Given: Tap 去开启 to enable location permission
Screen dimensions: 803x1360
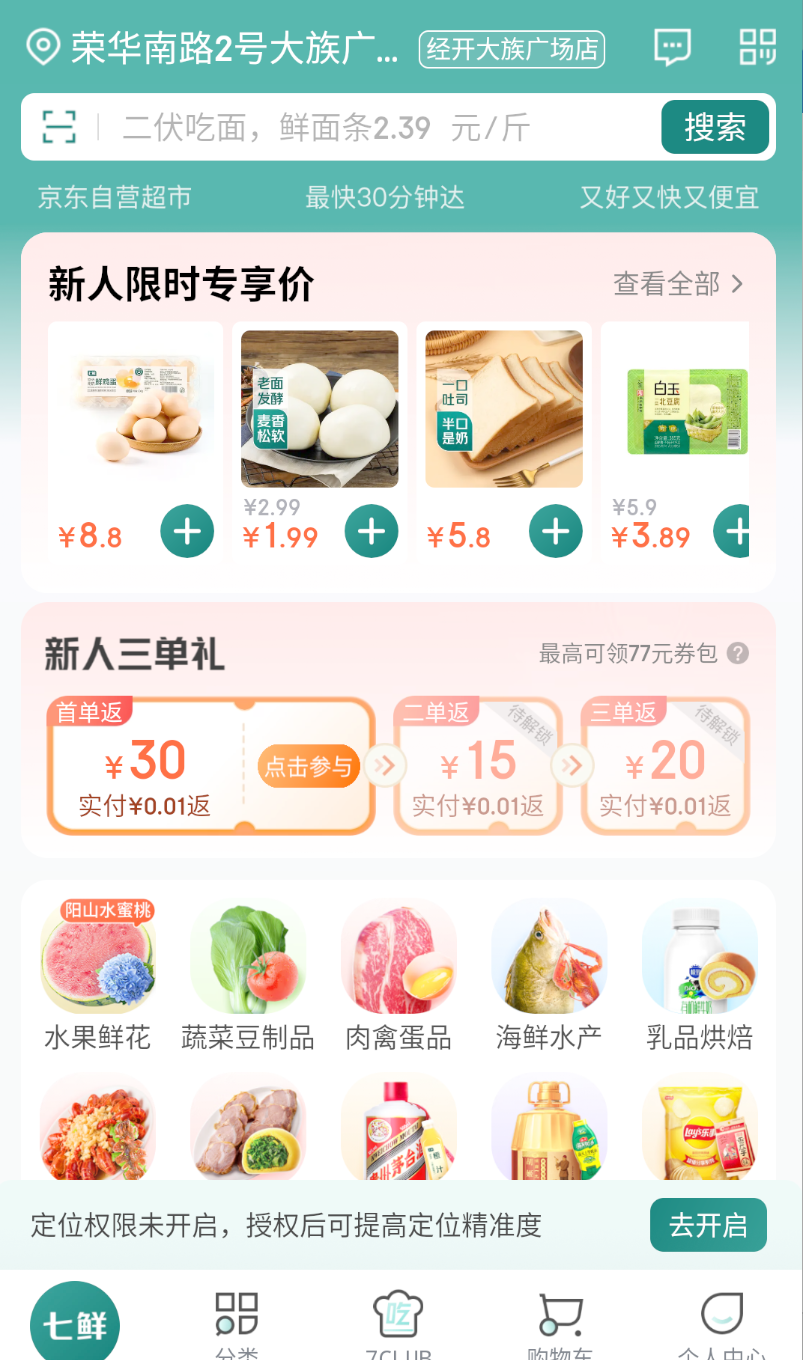Looking at the screenshot, I should click(x=708, y=1225).
